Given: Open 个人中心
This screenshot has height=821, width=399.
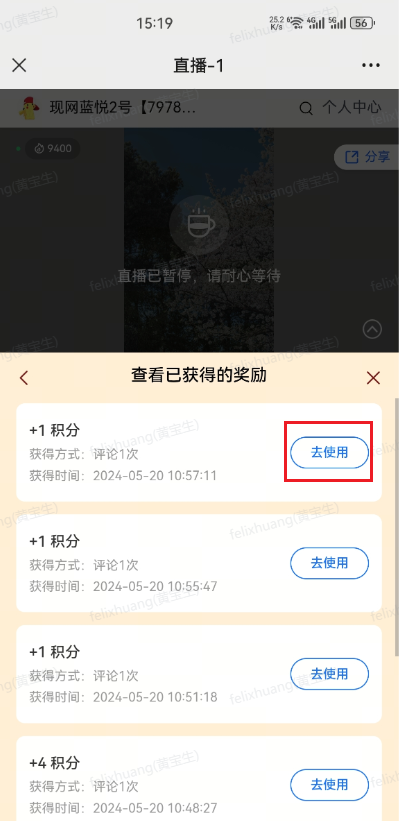Looking at the screenshot, I should pos(351,108).
